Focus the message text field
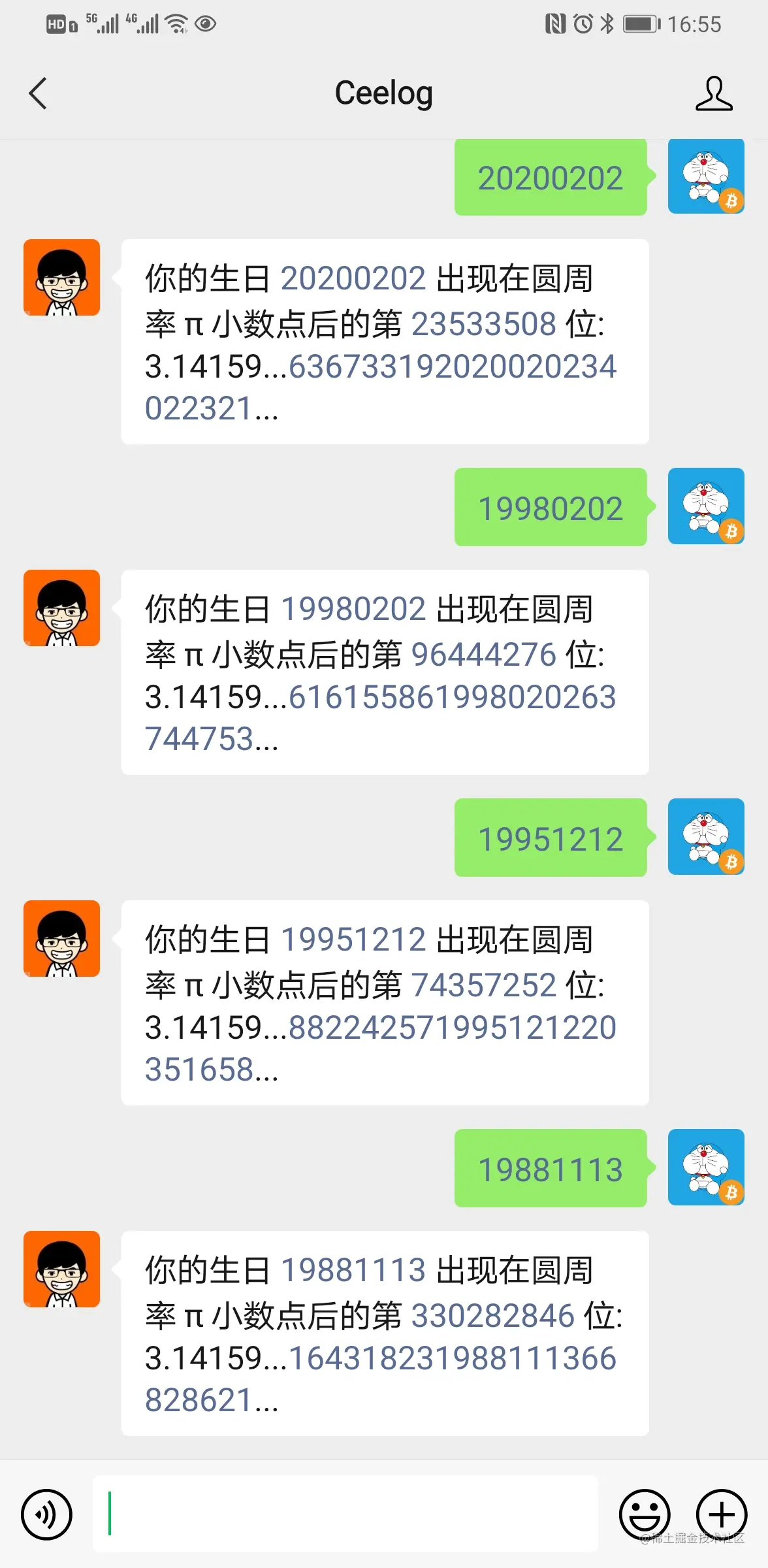This screenshot has height=1568, width=768. 345,1513
